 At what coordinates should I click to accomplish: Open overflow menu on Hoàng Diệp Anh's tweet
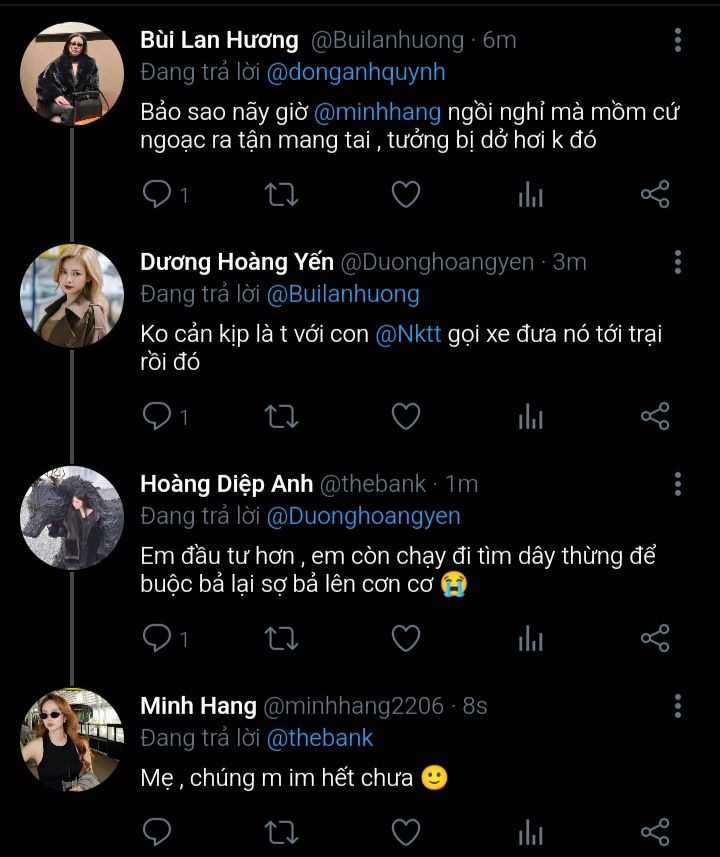coord(678,485)
